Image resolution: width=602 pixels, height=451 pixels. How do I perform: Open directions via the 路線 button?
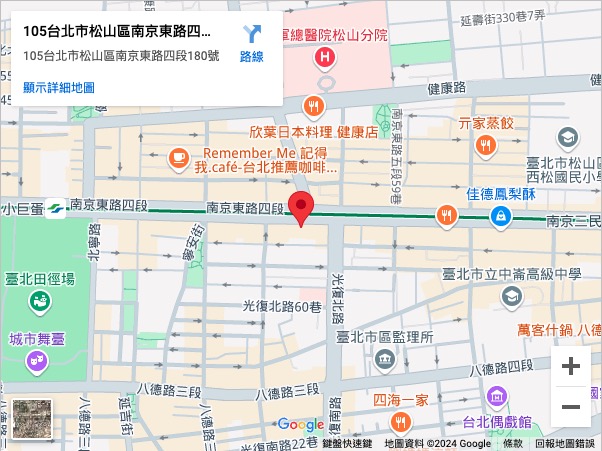click(x=251, y=43)
